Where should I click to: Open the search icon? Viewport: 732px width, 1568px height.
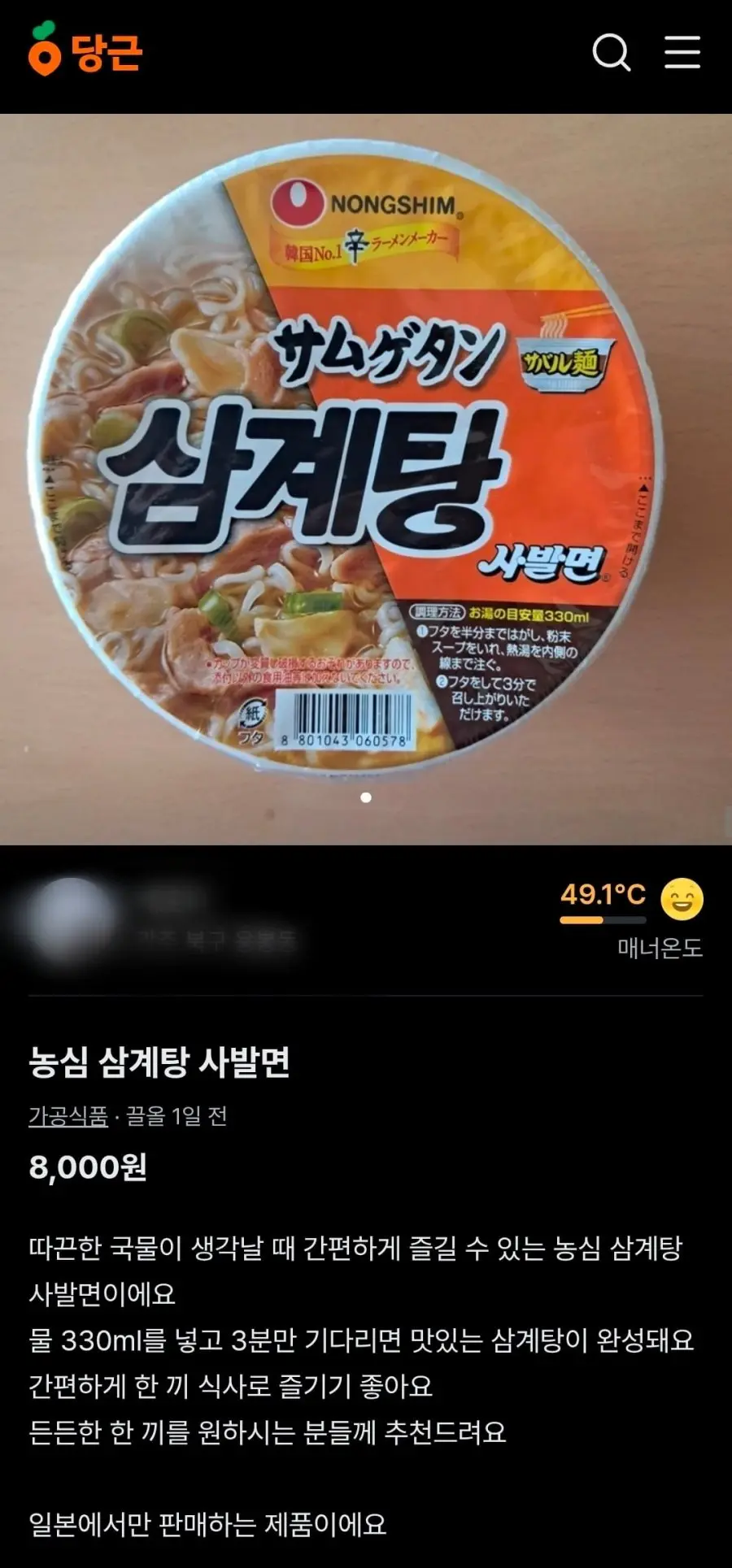pos(612,53)
